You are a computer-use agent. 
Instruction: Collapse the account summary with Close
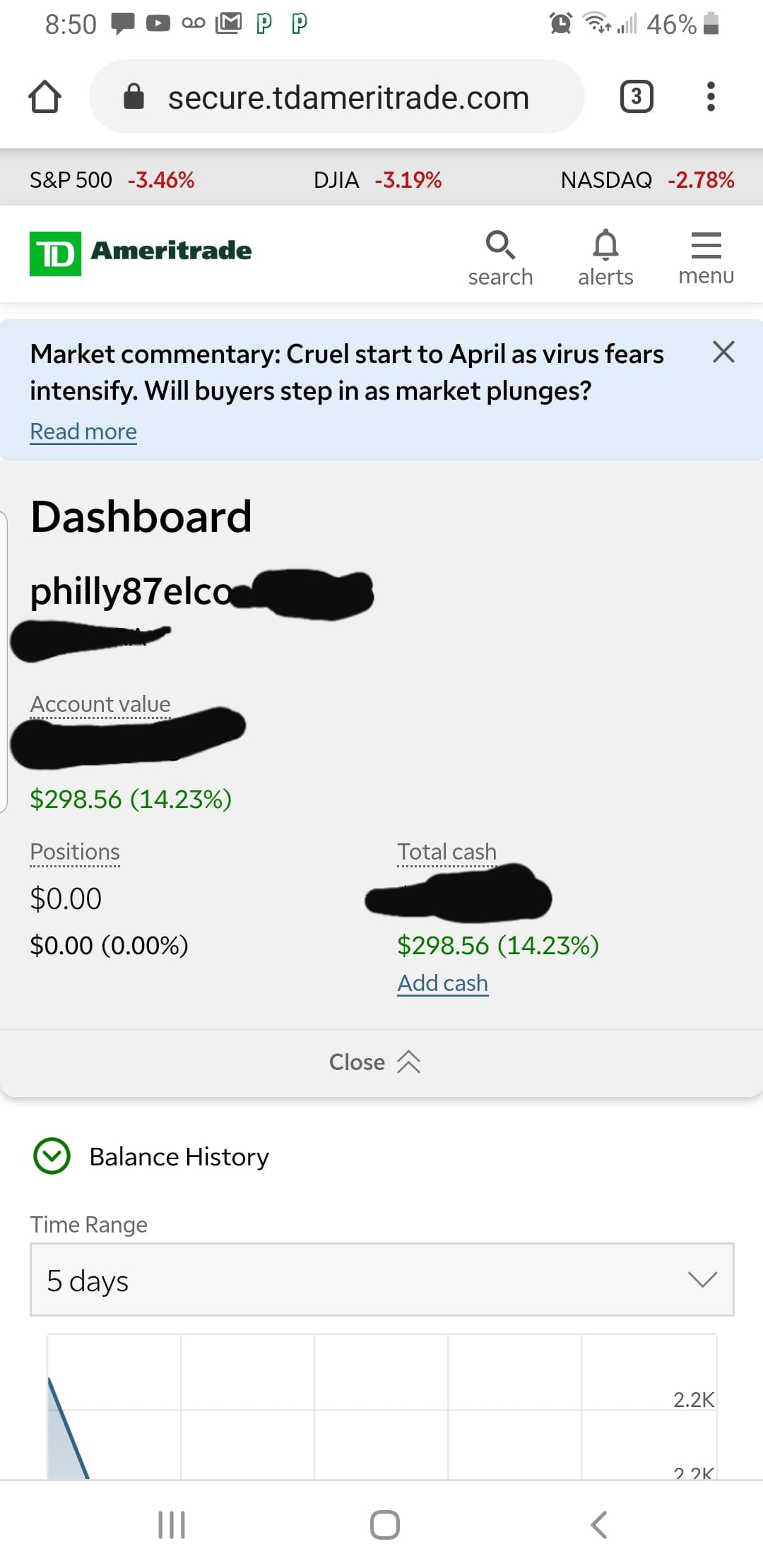coord(374,1062)
